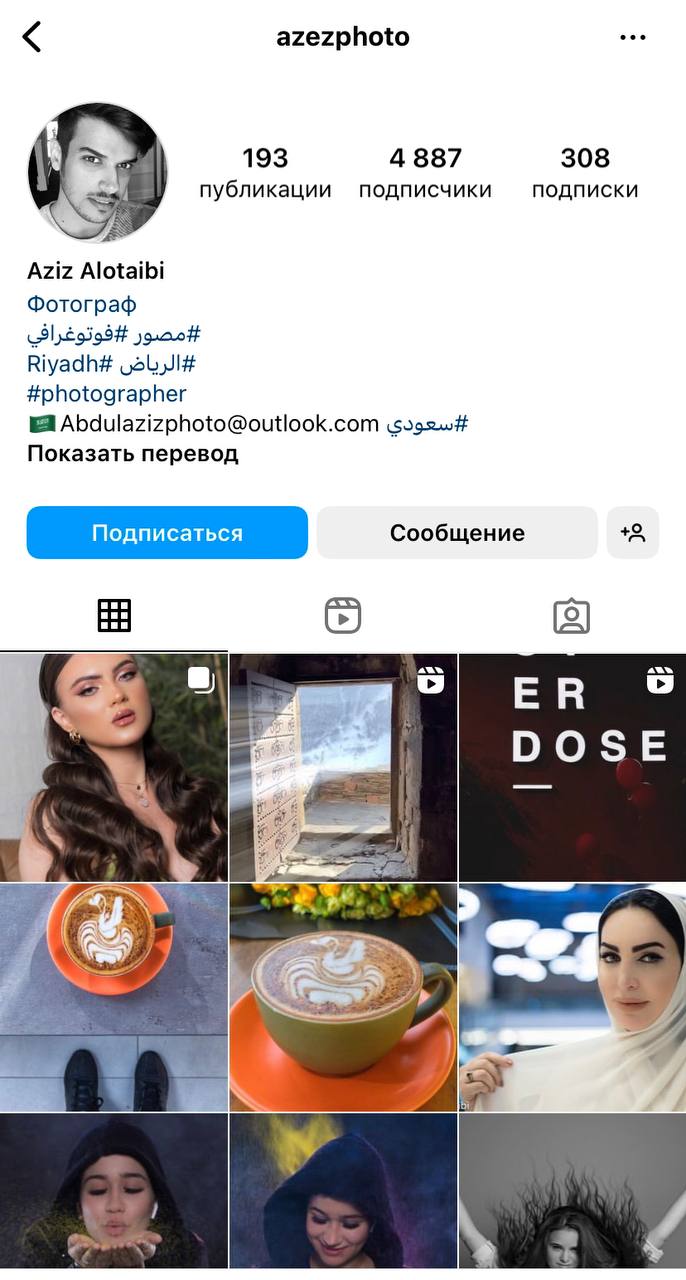Tap Показать перевод to translate bio
This screenshot has width=686, height=1280.
[132, 454]
